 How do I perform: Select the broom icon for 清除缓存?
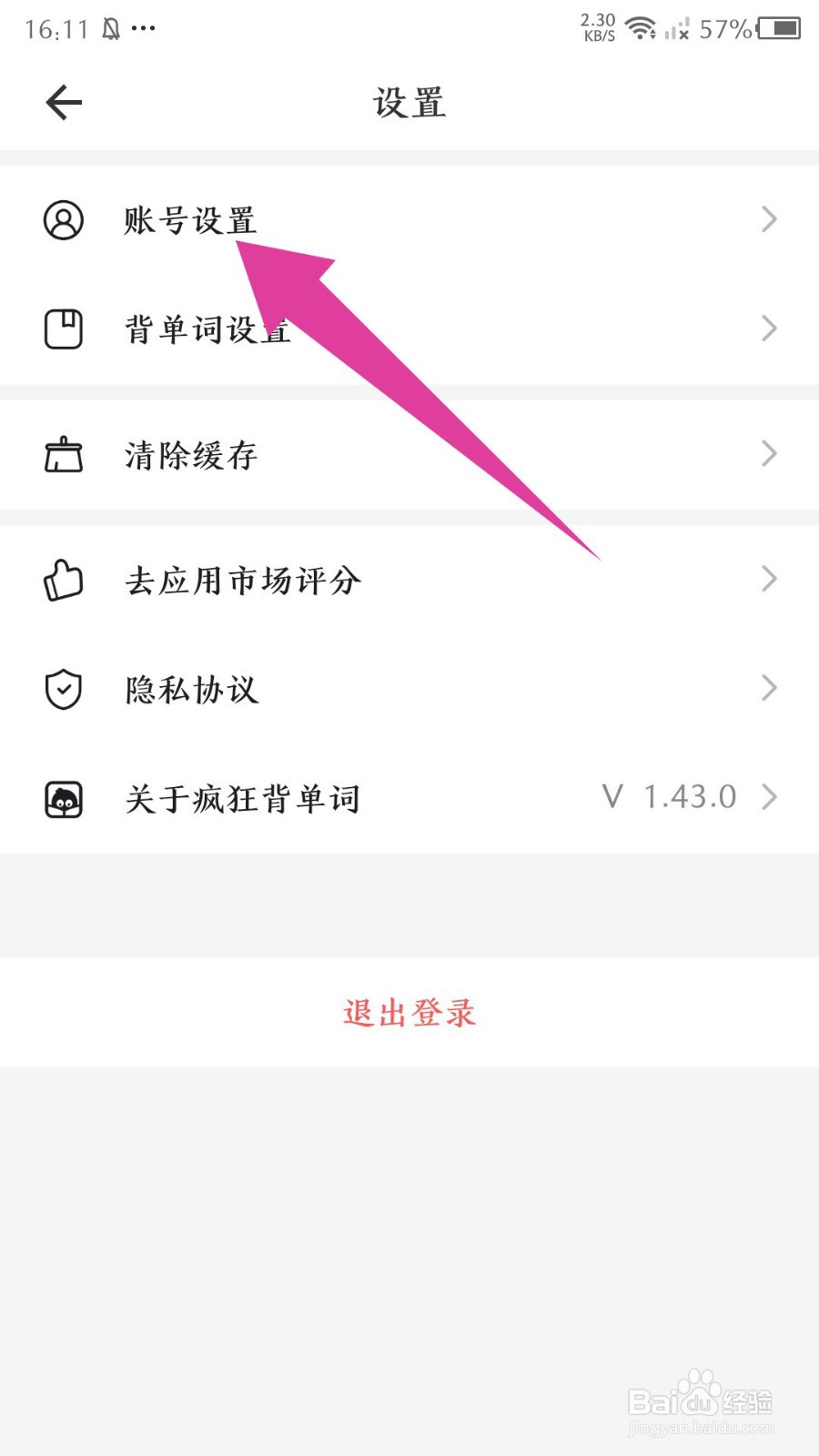[63, 455]
